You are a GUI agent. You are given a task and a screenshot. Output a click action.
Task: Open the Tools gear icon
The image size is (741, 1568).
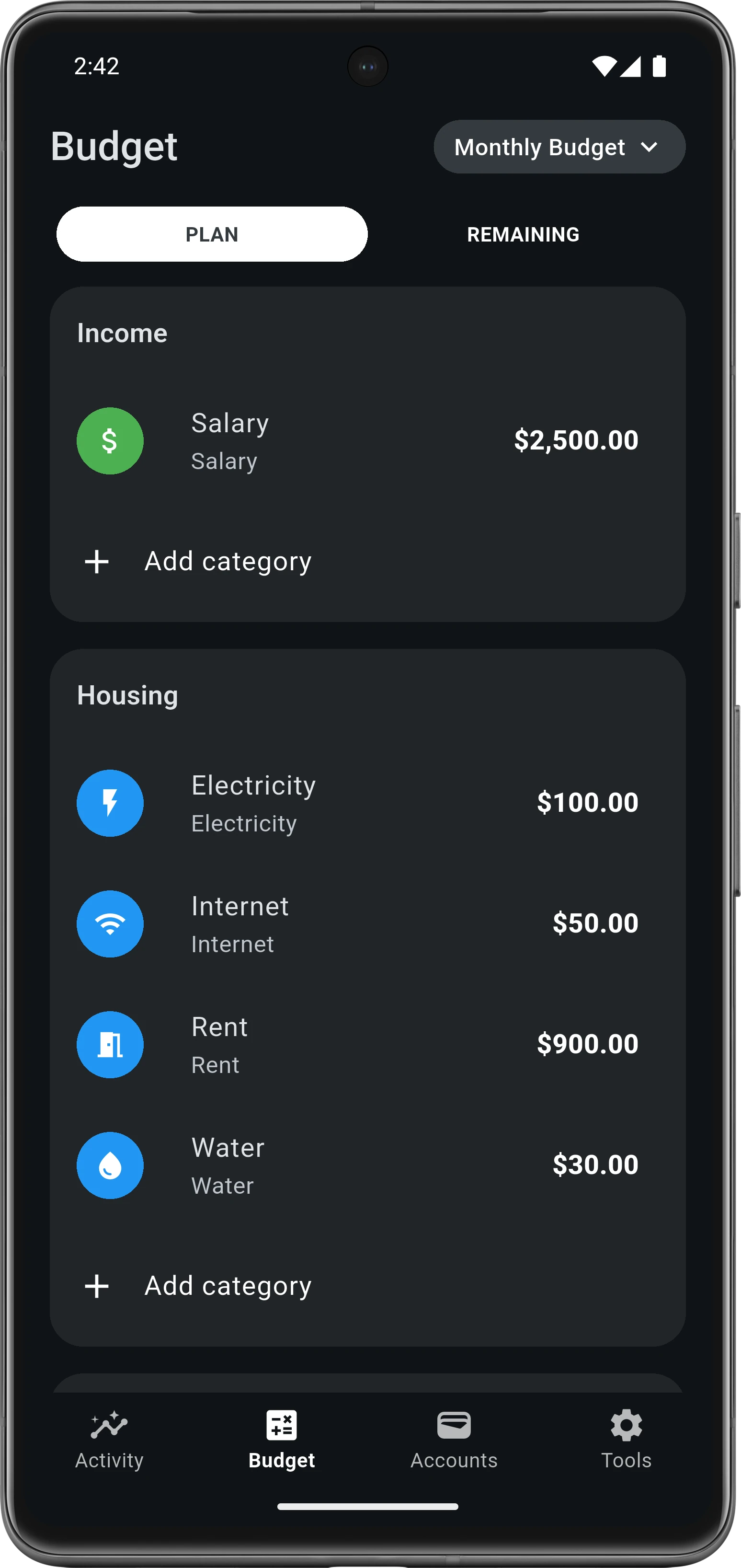click(626, 1424)
